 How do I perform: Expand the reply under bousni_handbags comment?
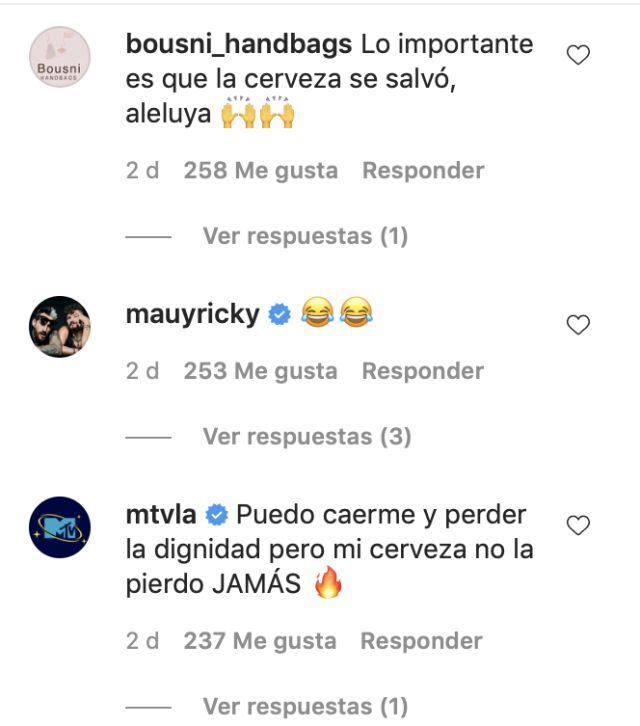pos(305,237)
